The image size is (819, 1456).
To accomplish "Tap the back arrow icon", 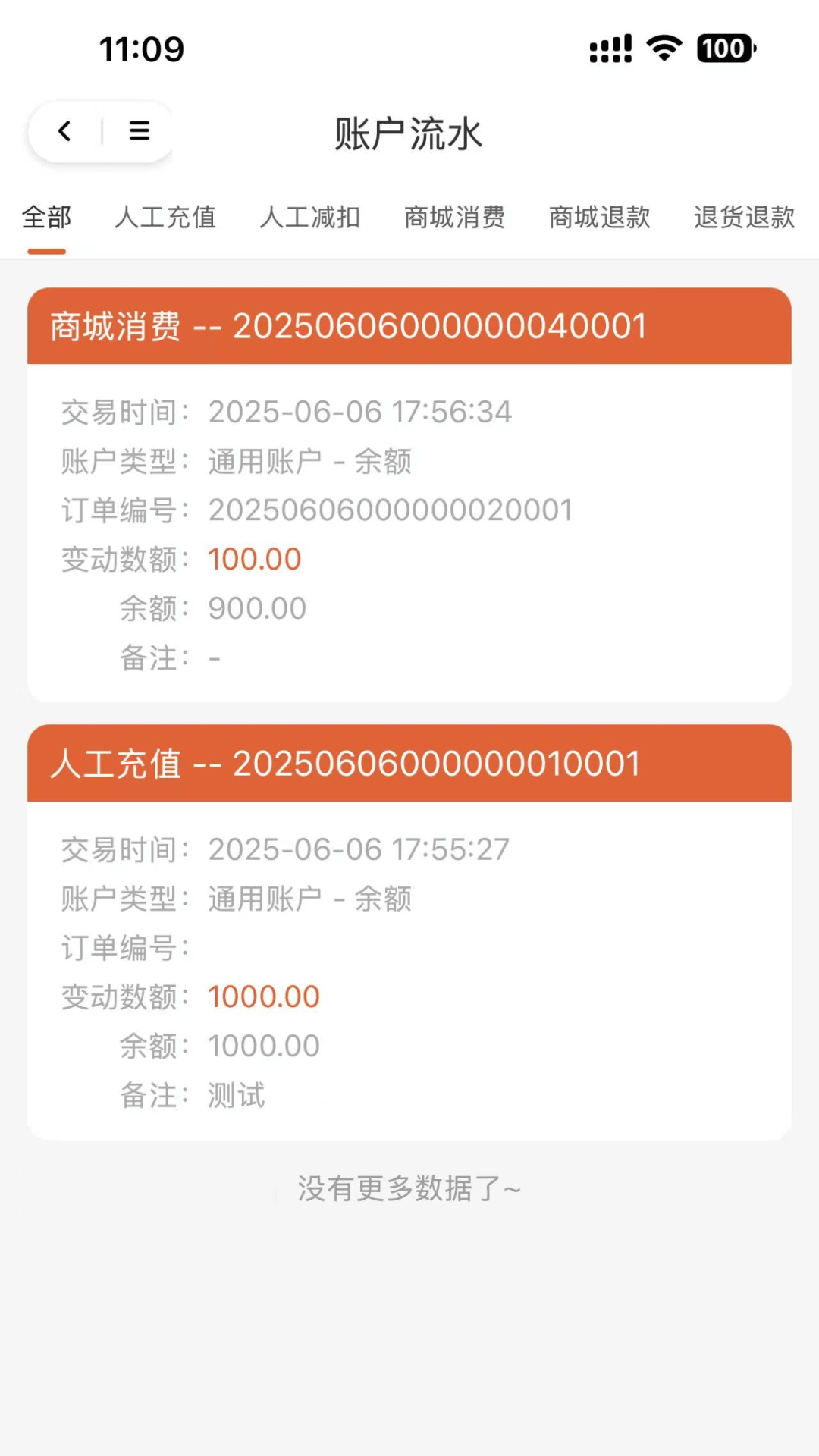I will tap(64, 130).
